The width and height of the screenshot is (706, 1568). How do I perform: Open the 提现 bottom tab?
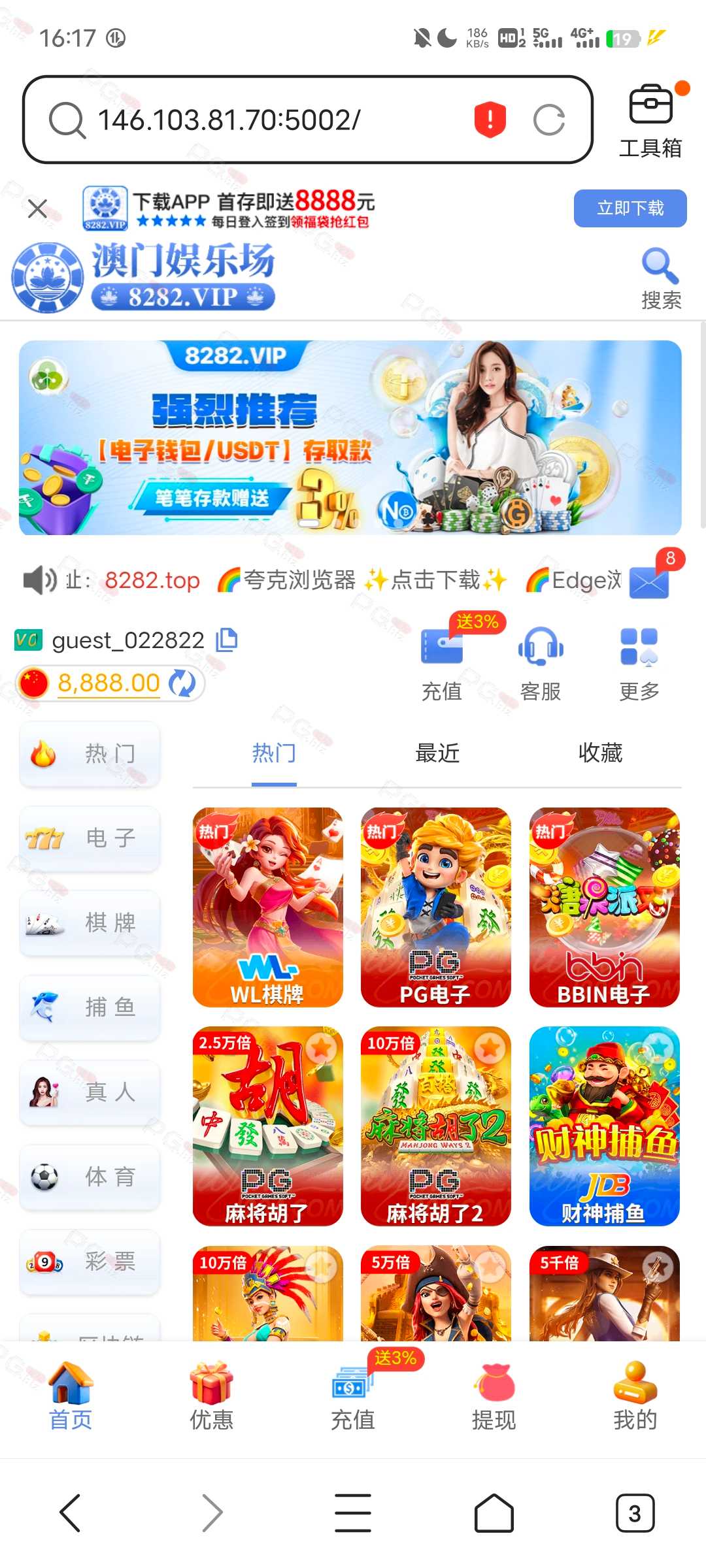click(494, 1396)
